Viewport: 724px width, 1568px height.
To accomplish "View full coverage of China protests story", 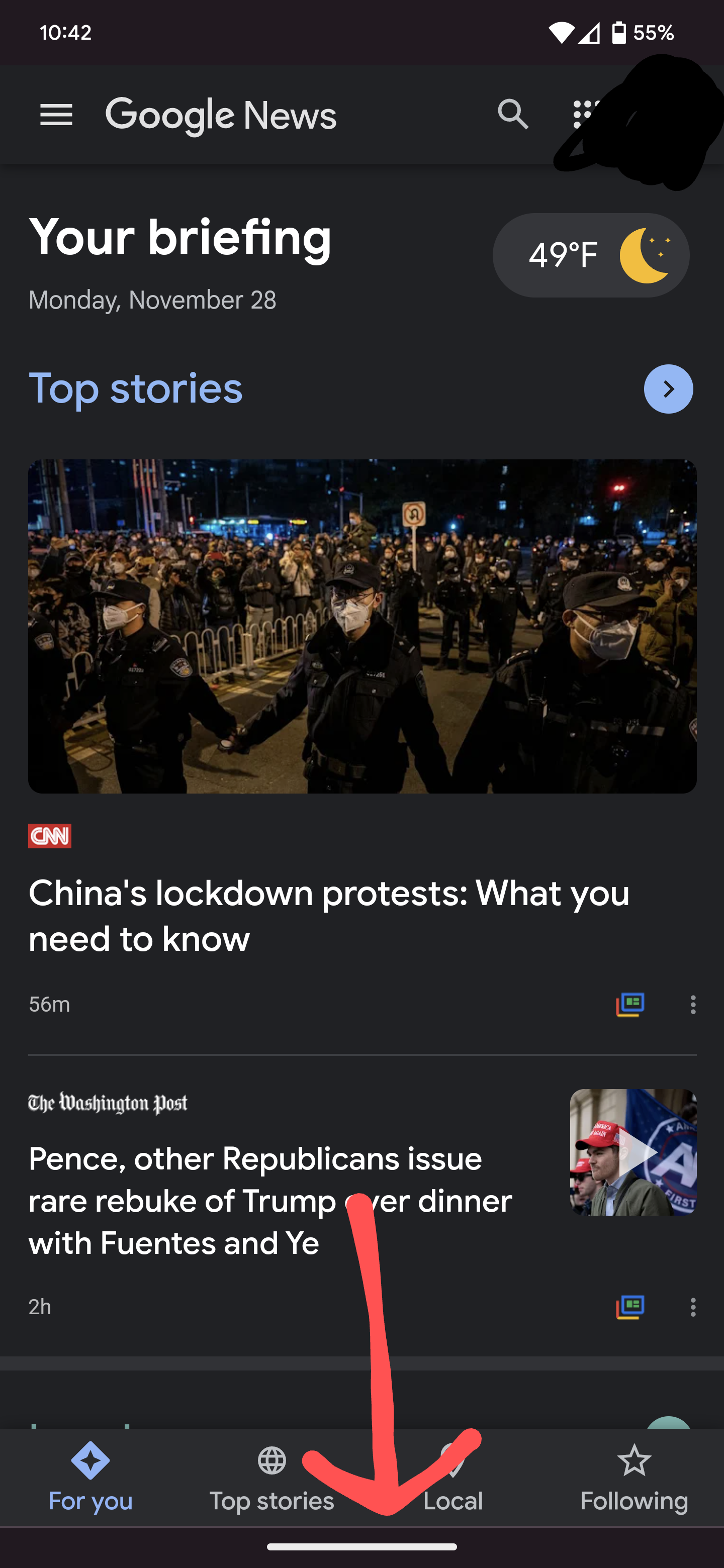I will coord(629,1004).
